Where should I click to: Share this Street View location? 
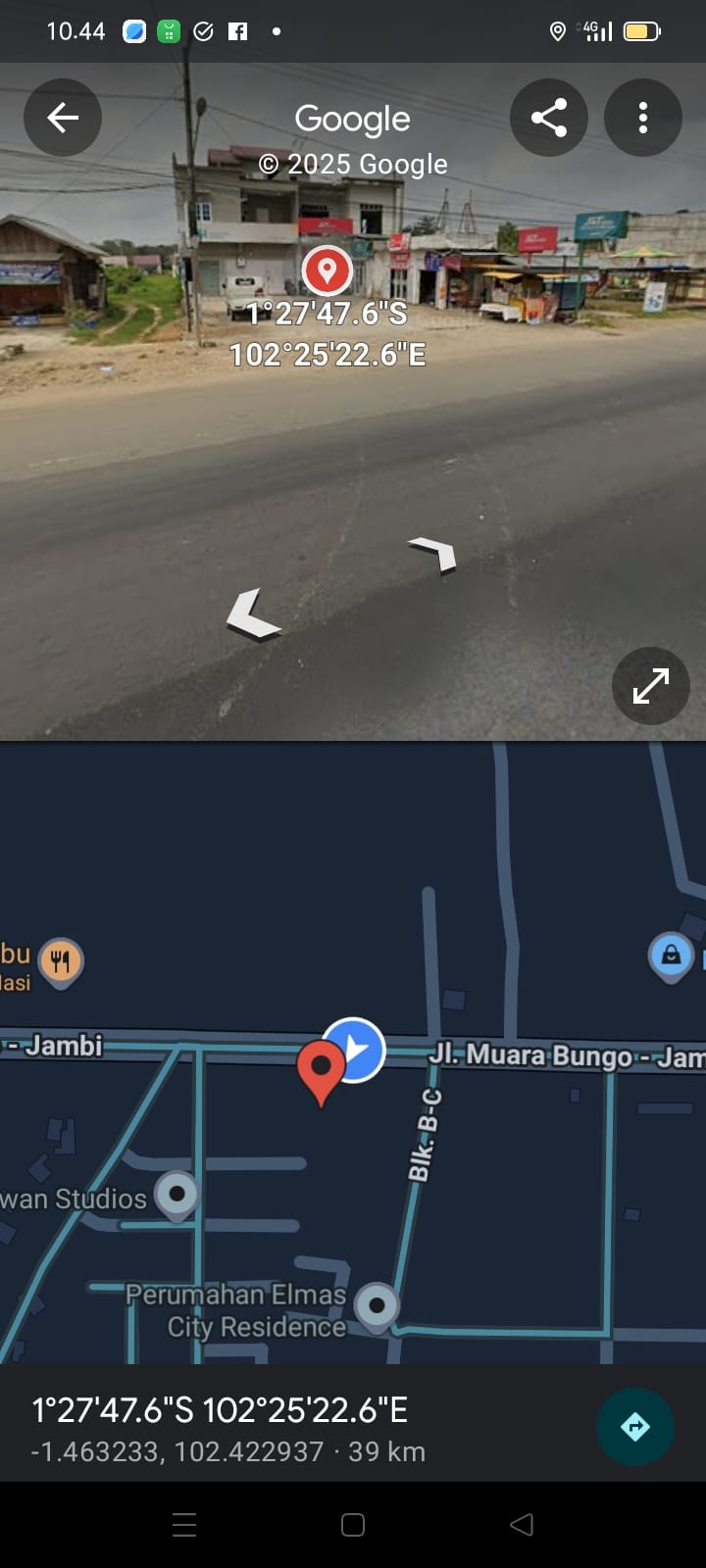click(x=548, y=118)
